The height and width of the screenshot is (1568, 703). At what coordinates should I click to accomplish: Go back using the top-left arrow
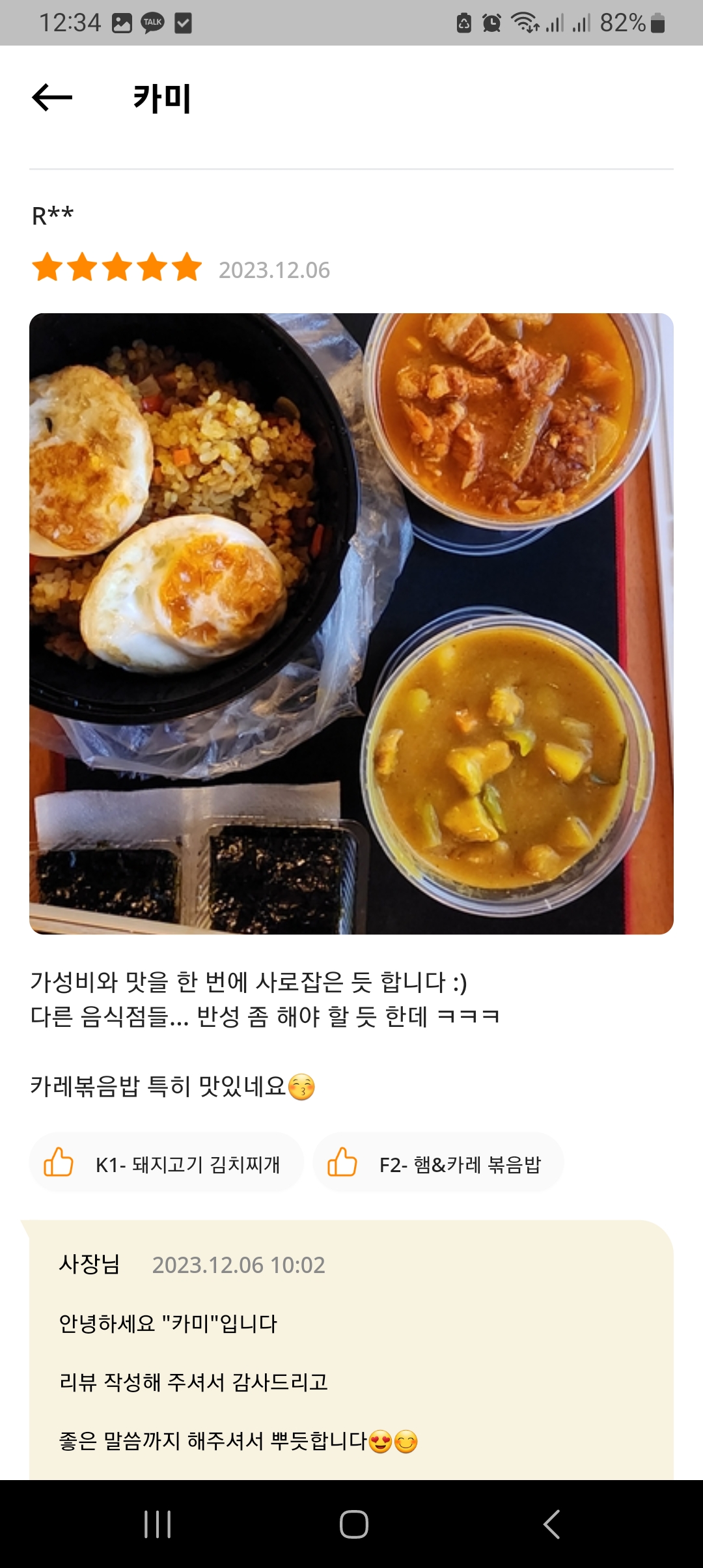(x=52, y=98)
